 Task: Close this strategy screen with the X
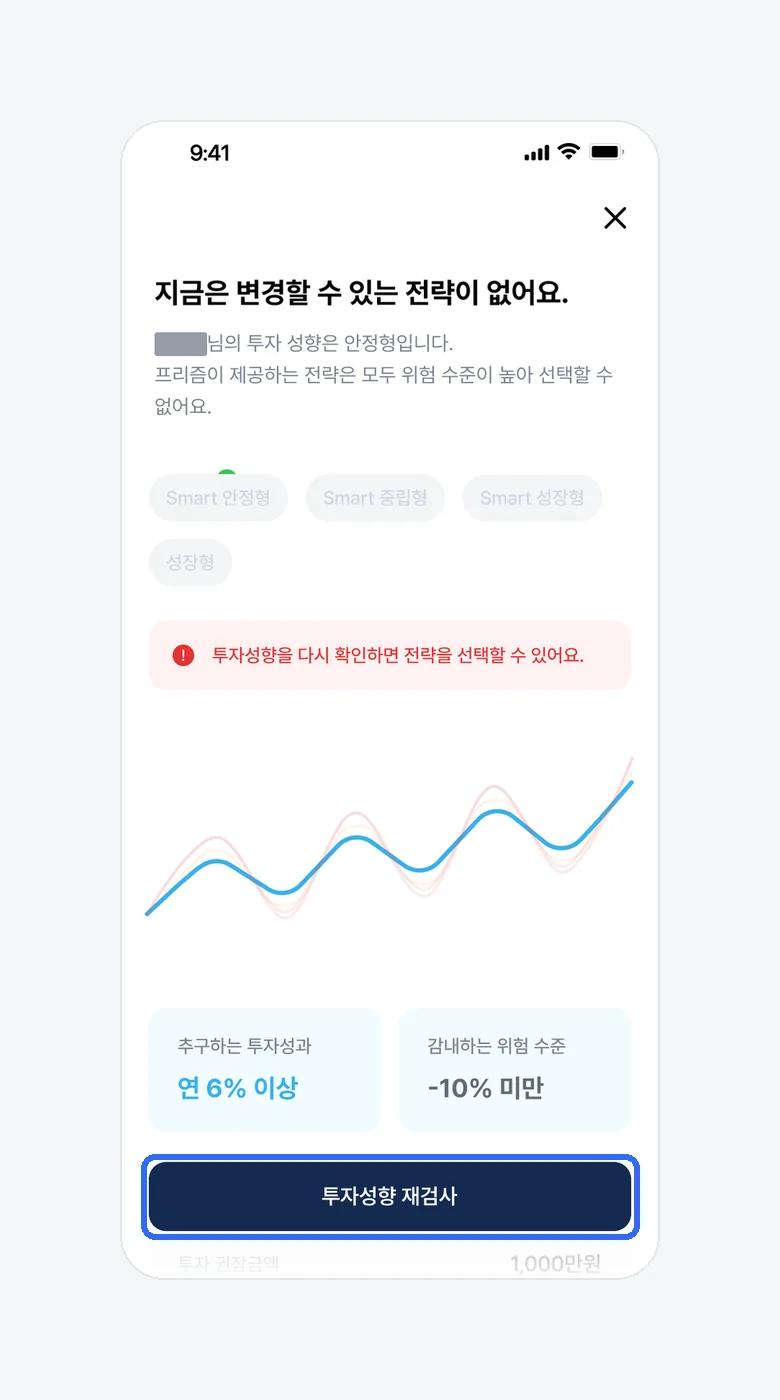click(x=615, y=218)
